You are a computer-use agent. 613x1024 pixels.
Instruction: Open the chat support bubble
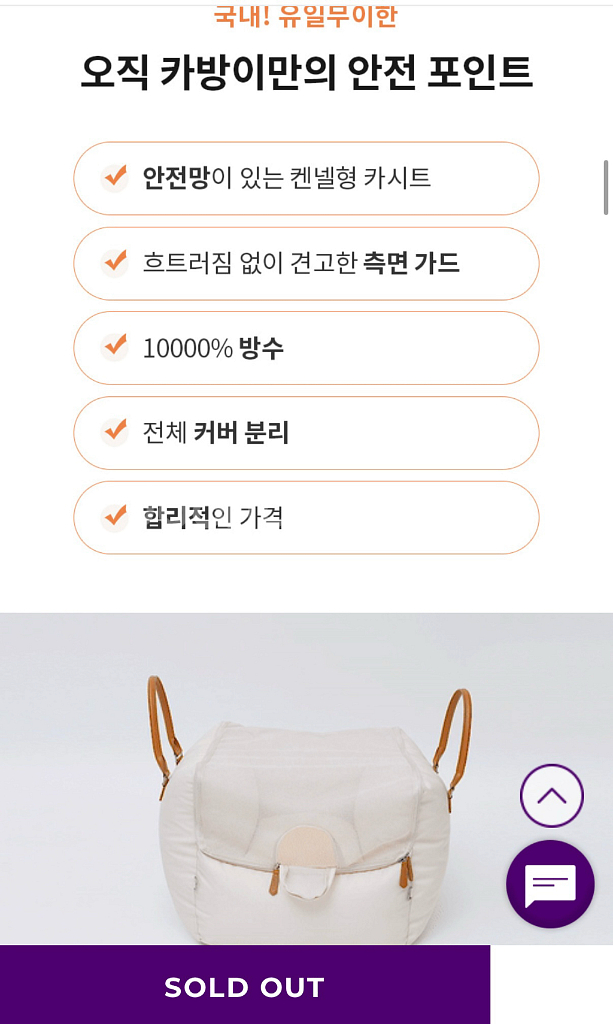[x=550, y=884]
